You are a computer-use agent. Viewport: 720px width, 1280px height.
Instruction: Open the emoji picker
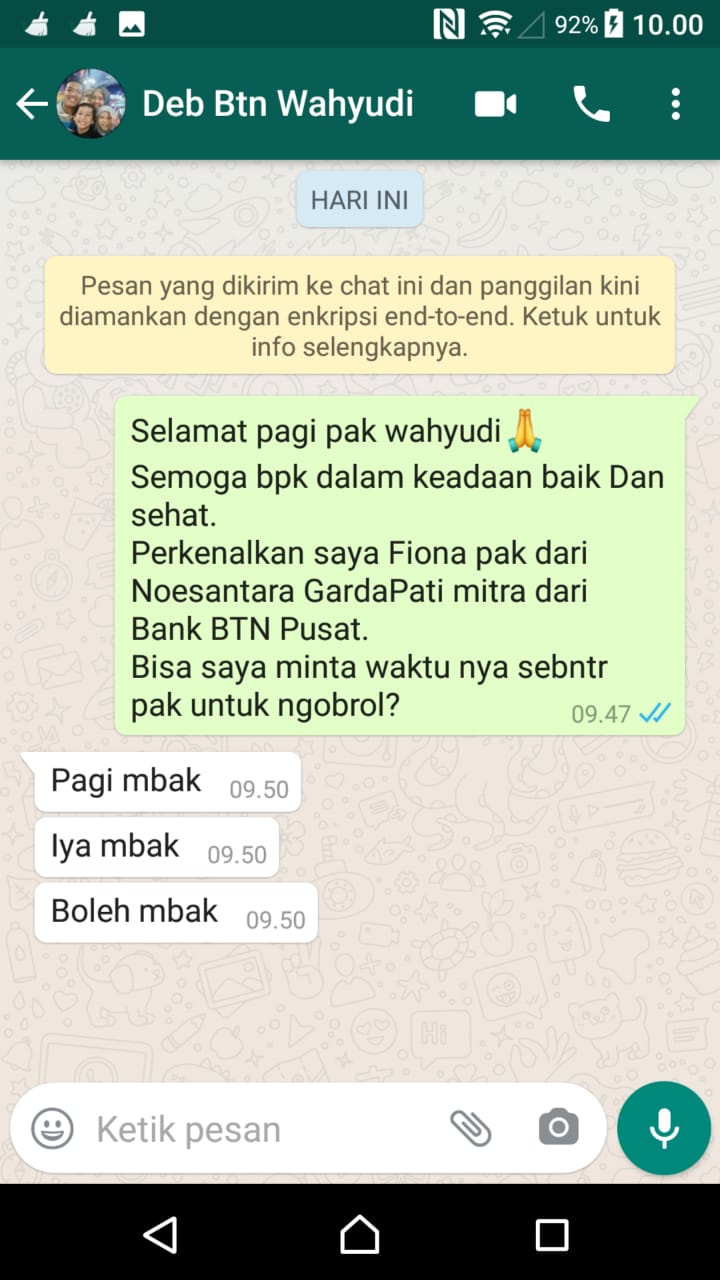click(x=52, y=1129)
